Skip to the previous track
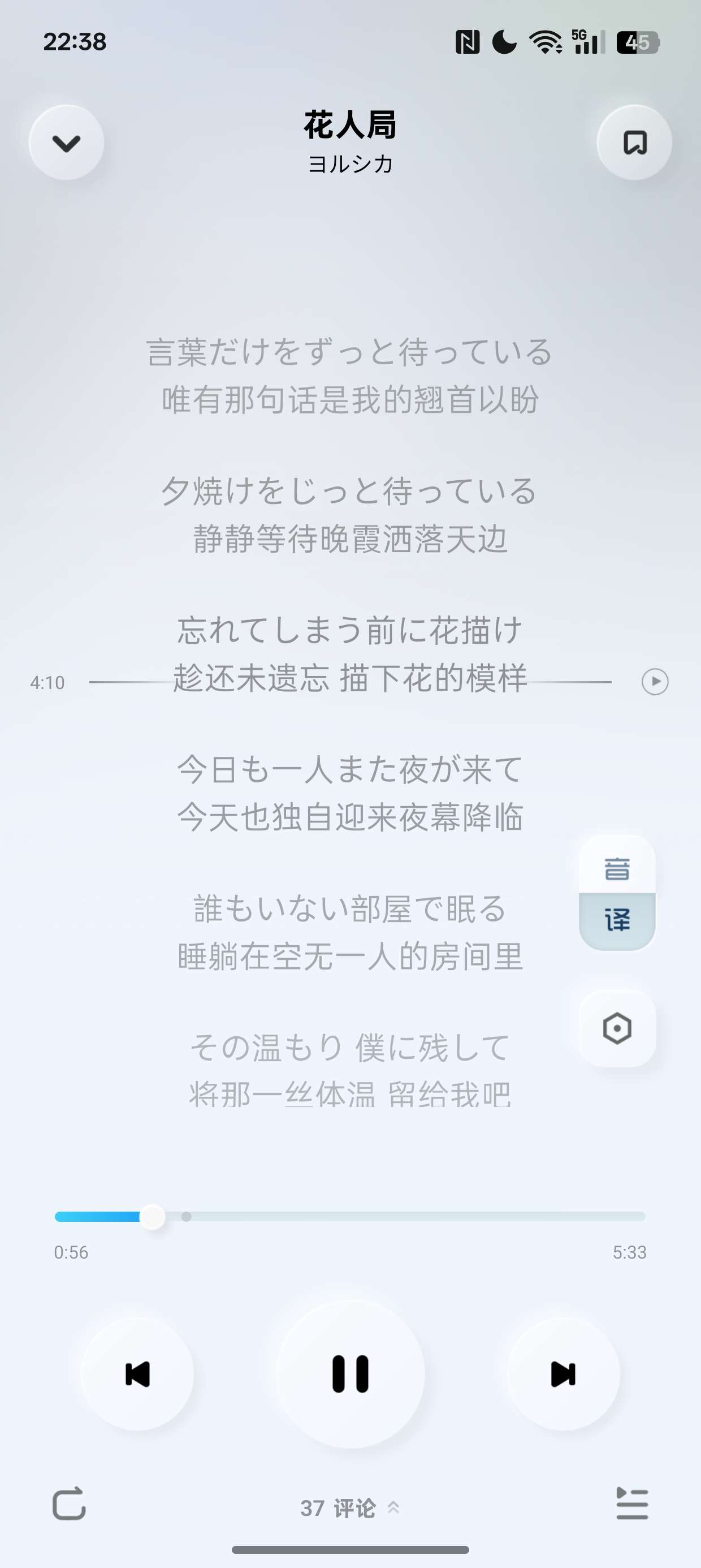This screenshot has height=1568, width=701. pyautogui.click(x=137, y=1375)
